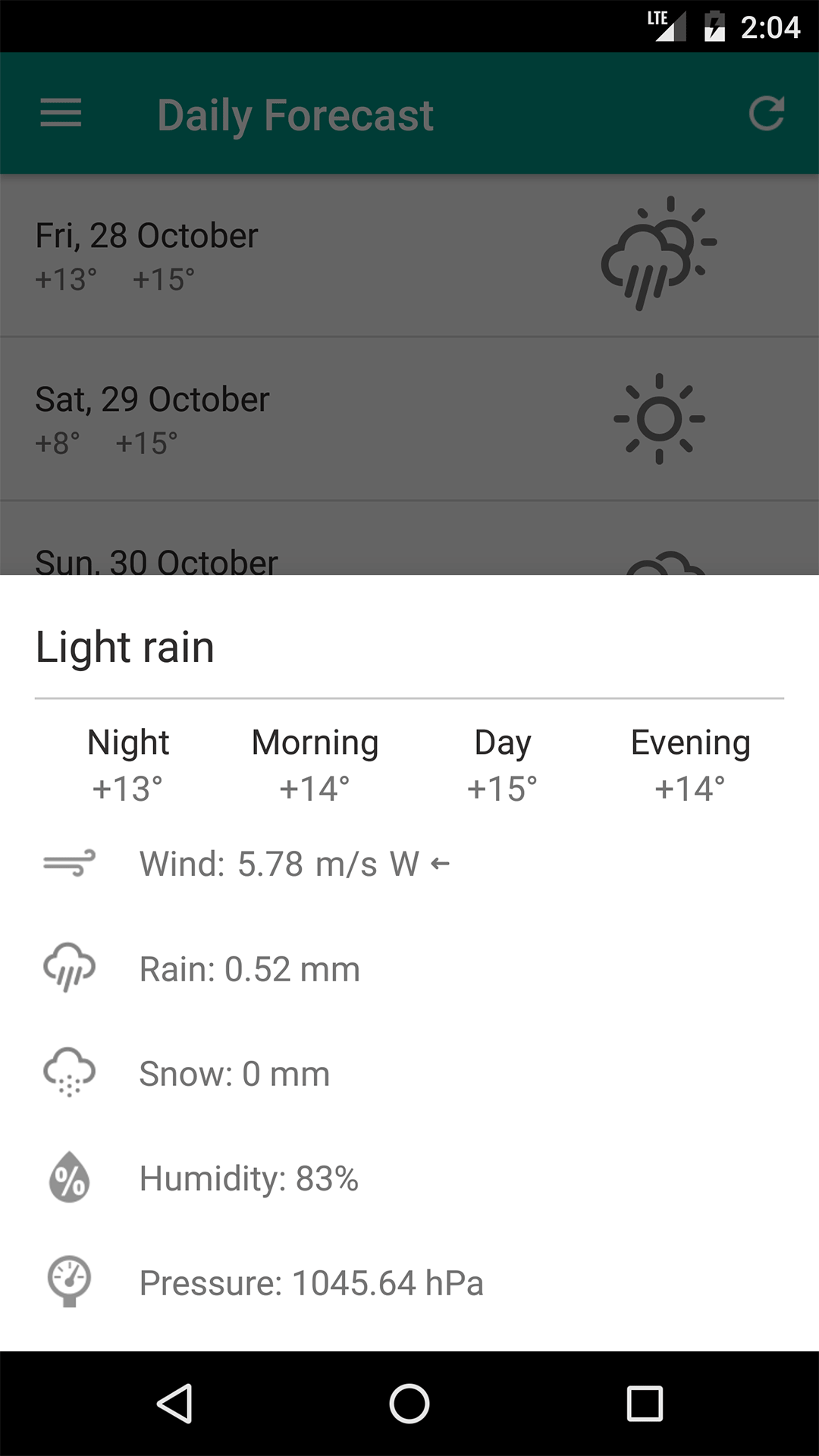Click the wind speed icon
This screenshot has width=819, height=1456.
coord(68,862)
